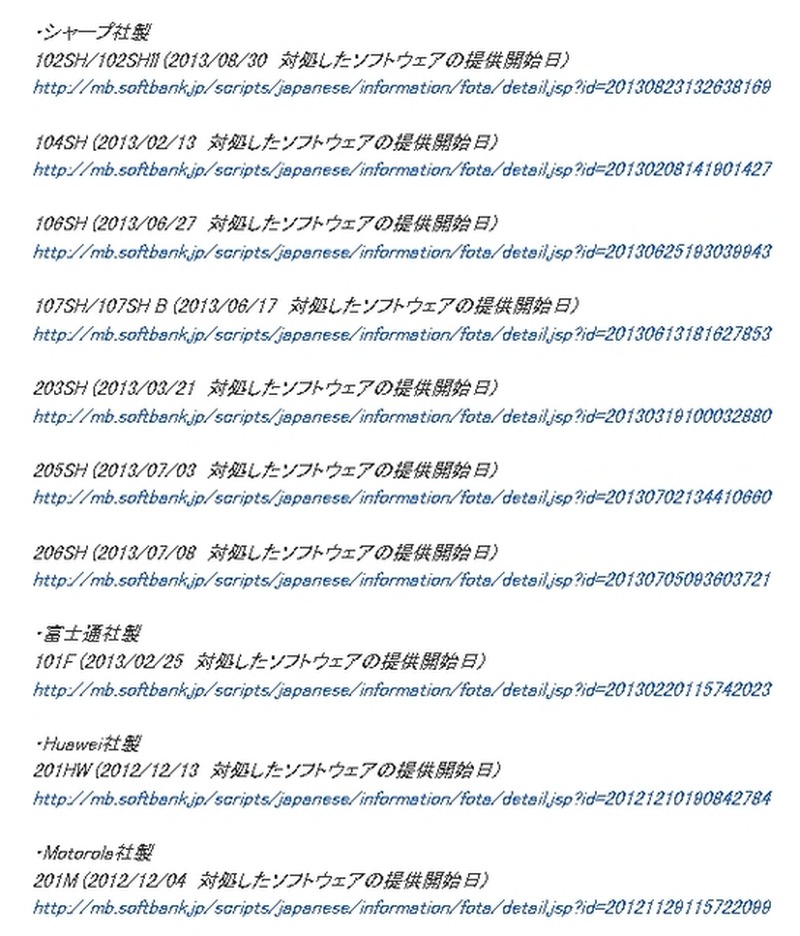Visit the 203SH software update URL

401,413
